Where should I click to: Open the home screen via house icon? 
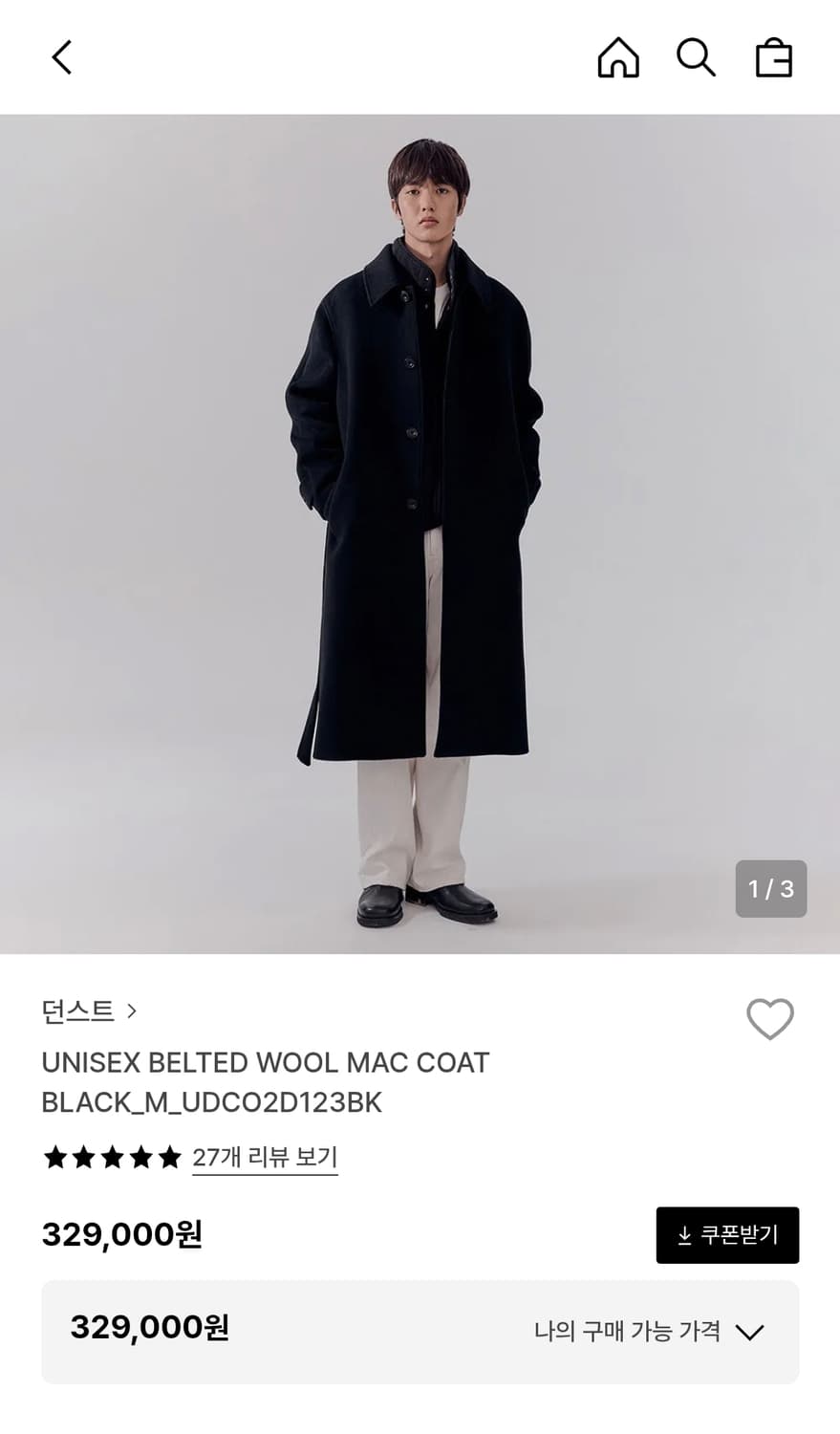pos(618,56)
